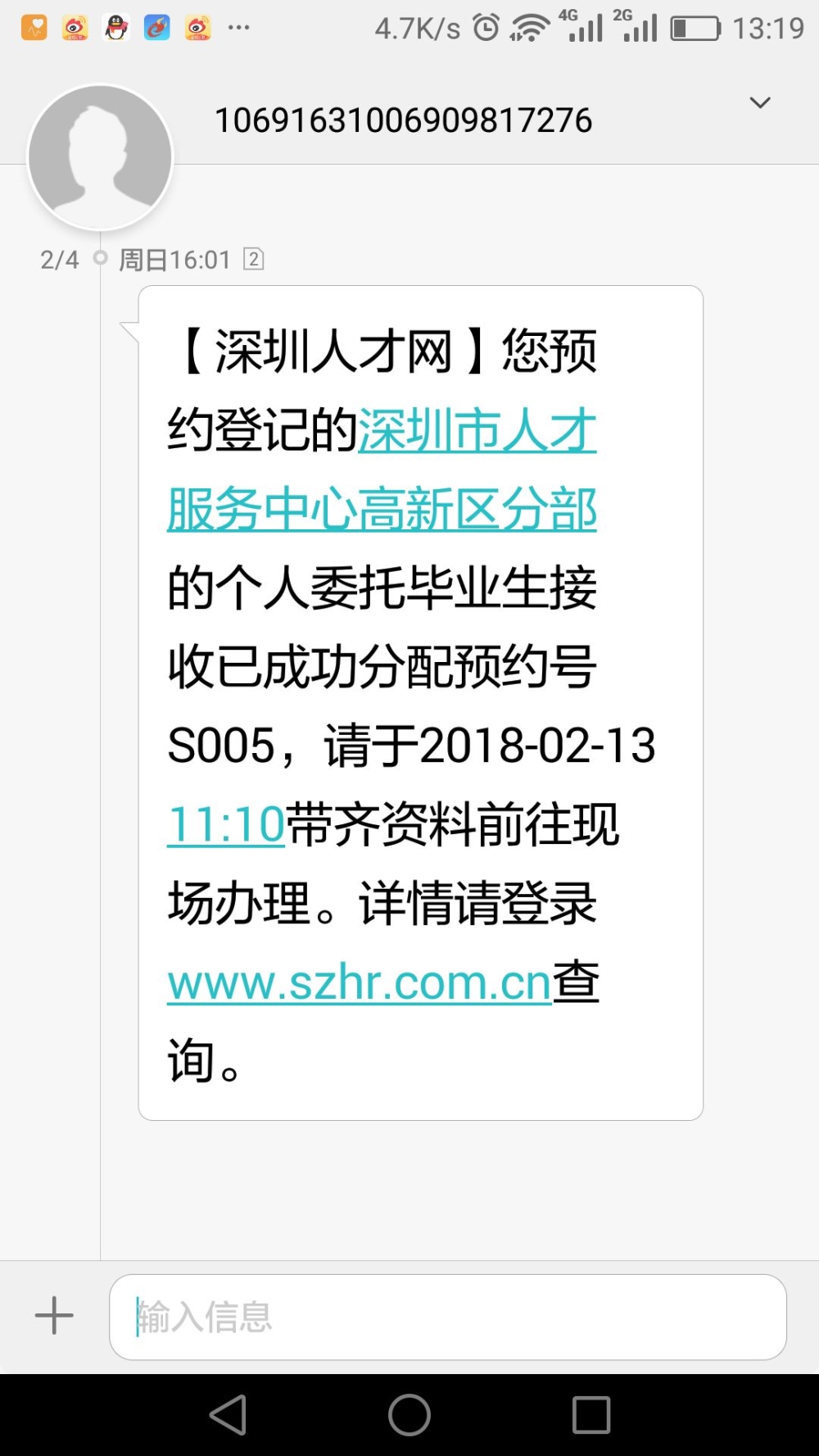Go back with the system back button
The height and width of the screenshot is (1456, 819).
pos(229,1415)
